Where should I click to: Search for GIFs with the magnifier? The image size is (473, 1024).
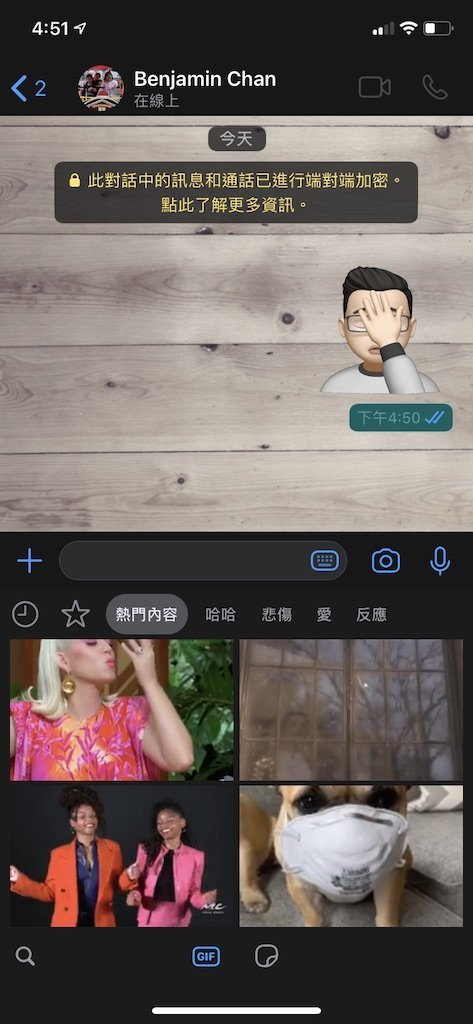[x=25, y=957]
